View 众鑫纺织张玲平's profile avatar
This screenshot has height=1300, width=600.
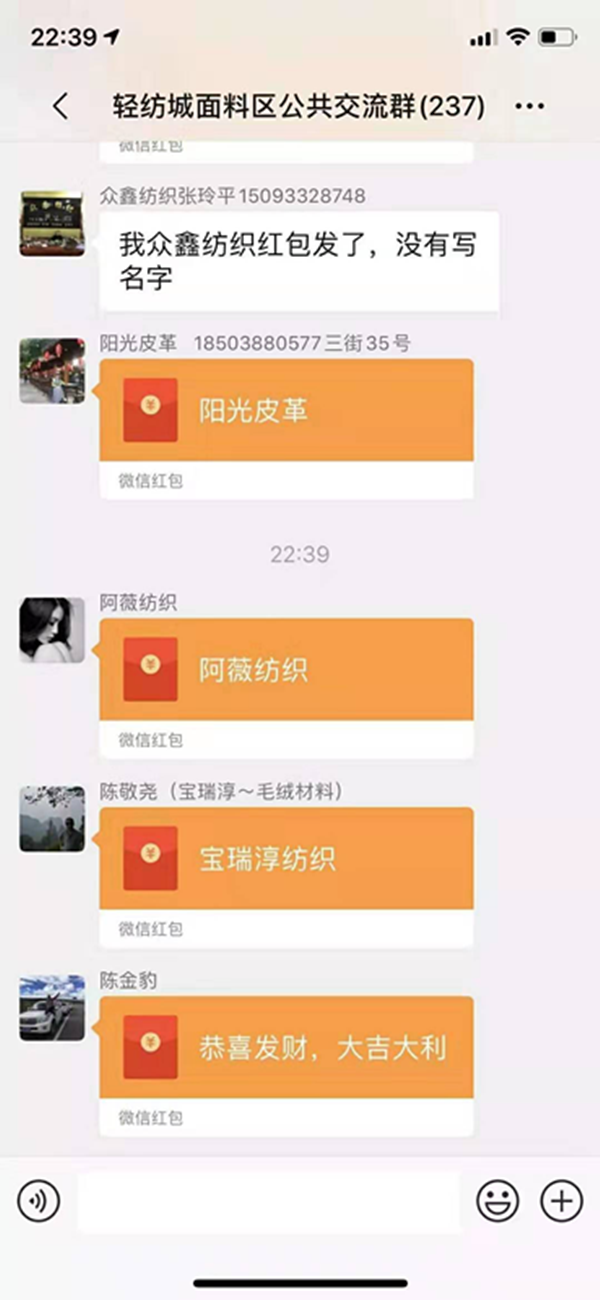[x=52, y=223]
